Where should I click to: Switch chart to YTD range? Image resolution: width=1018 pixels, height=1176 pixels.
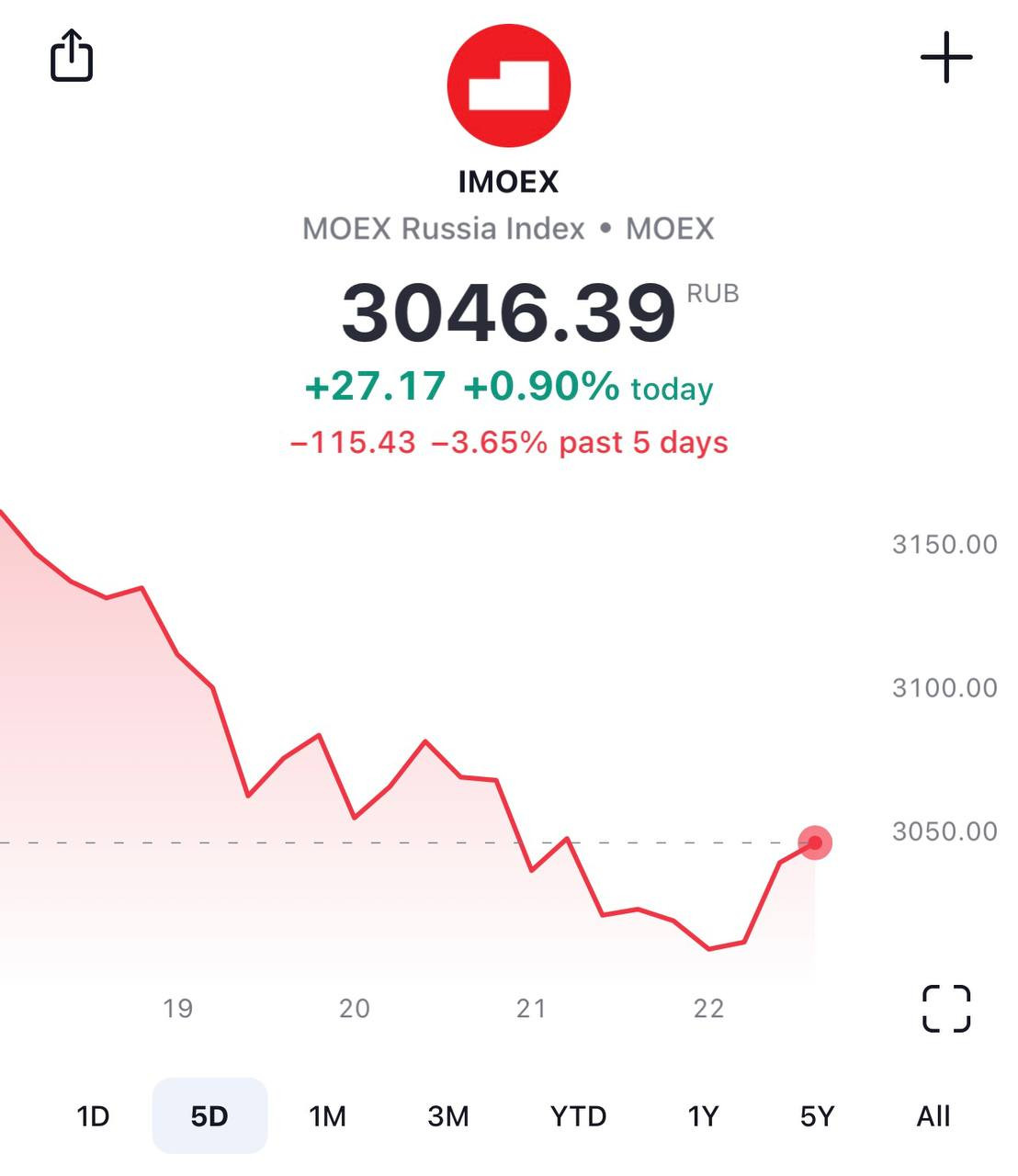[578, 1116]
